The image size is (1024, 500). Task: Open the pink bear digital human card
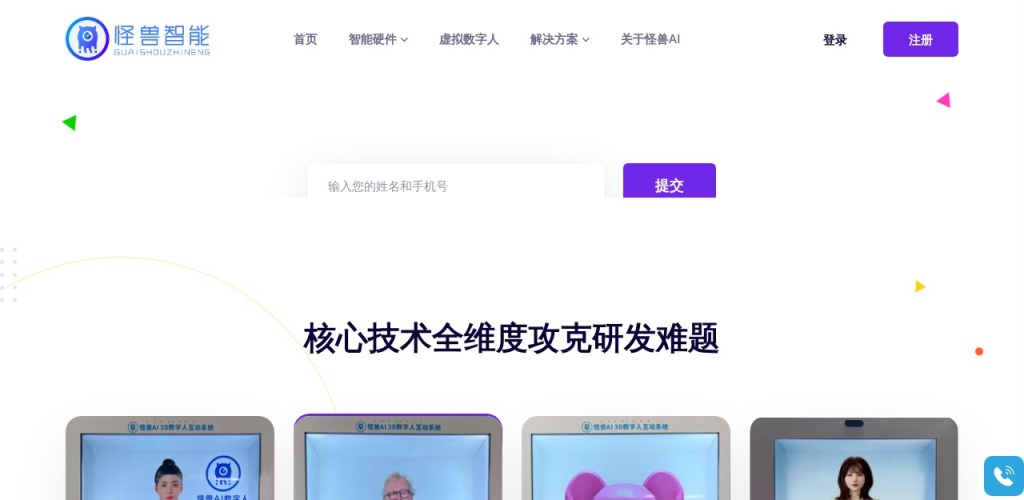tap(626, 460)
